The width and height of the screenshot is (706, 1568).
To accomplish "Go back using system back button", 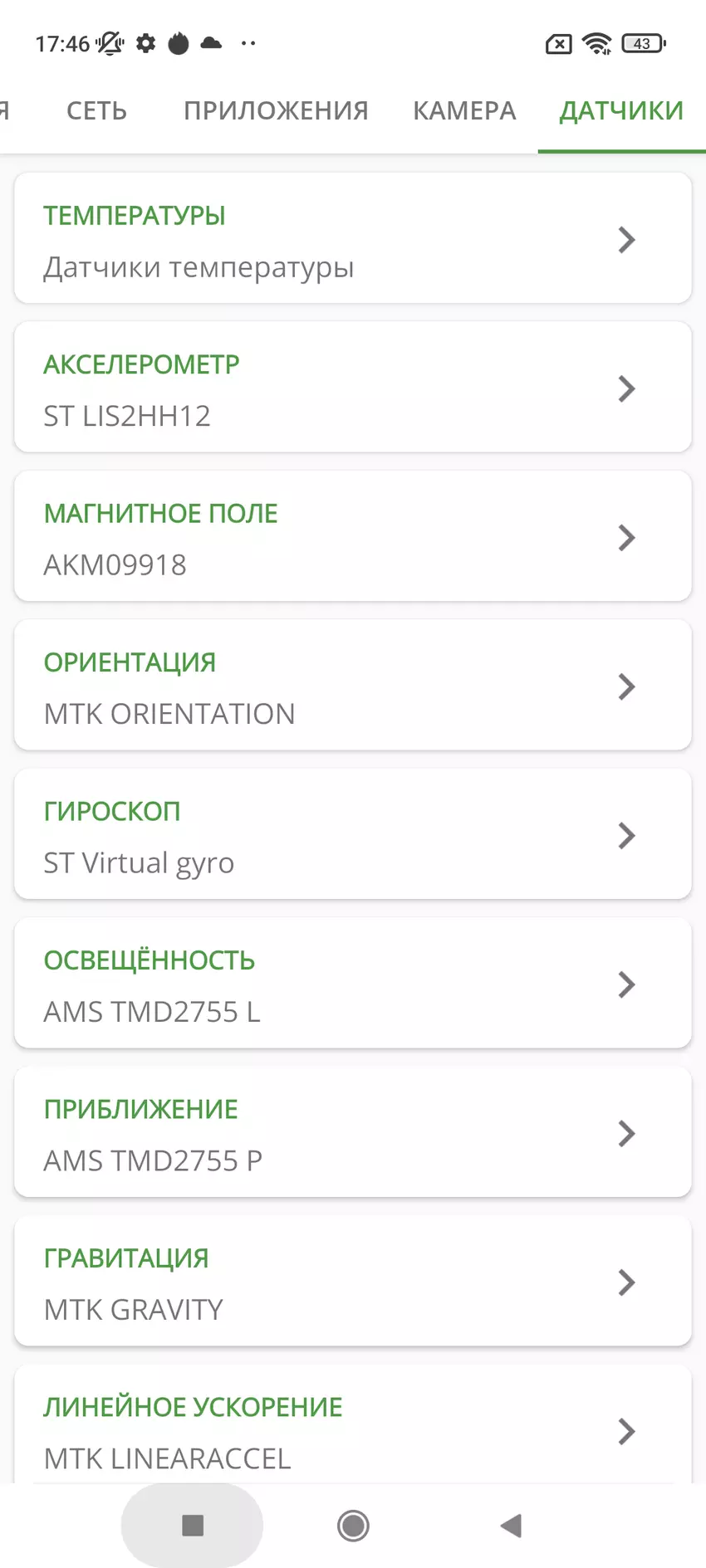I will click(511, 1525).
